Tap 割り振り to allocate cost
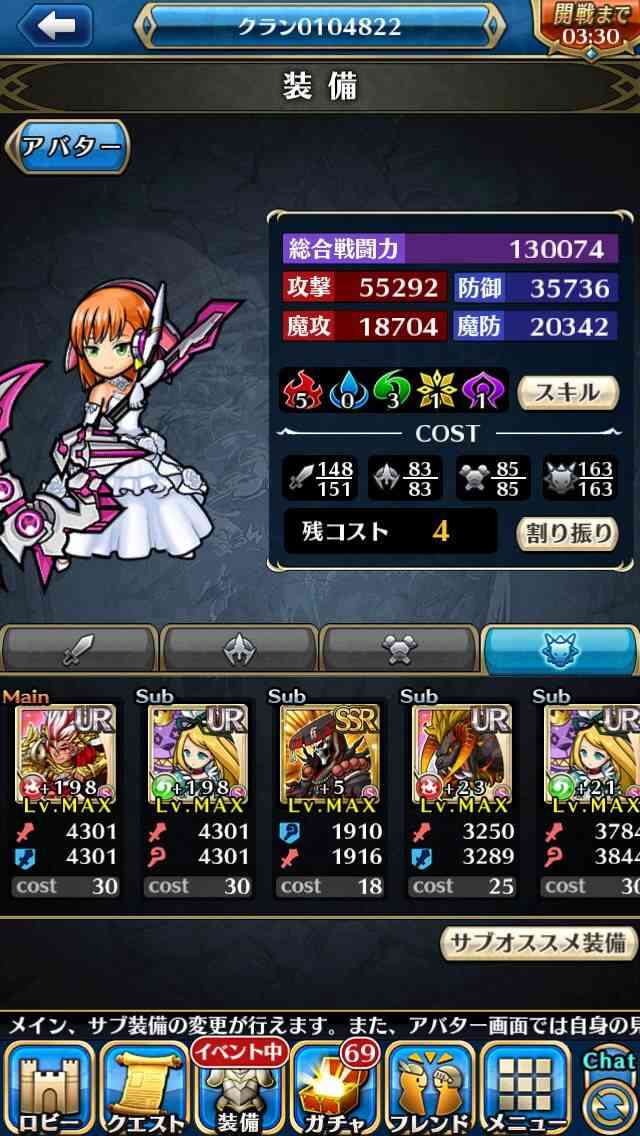Image resolution: width=640 pixels, height=1136 pixels. (x=568, y=534)
